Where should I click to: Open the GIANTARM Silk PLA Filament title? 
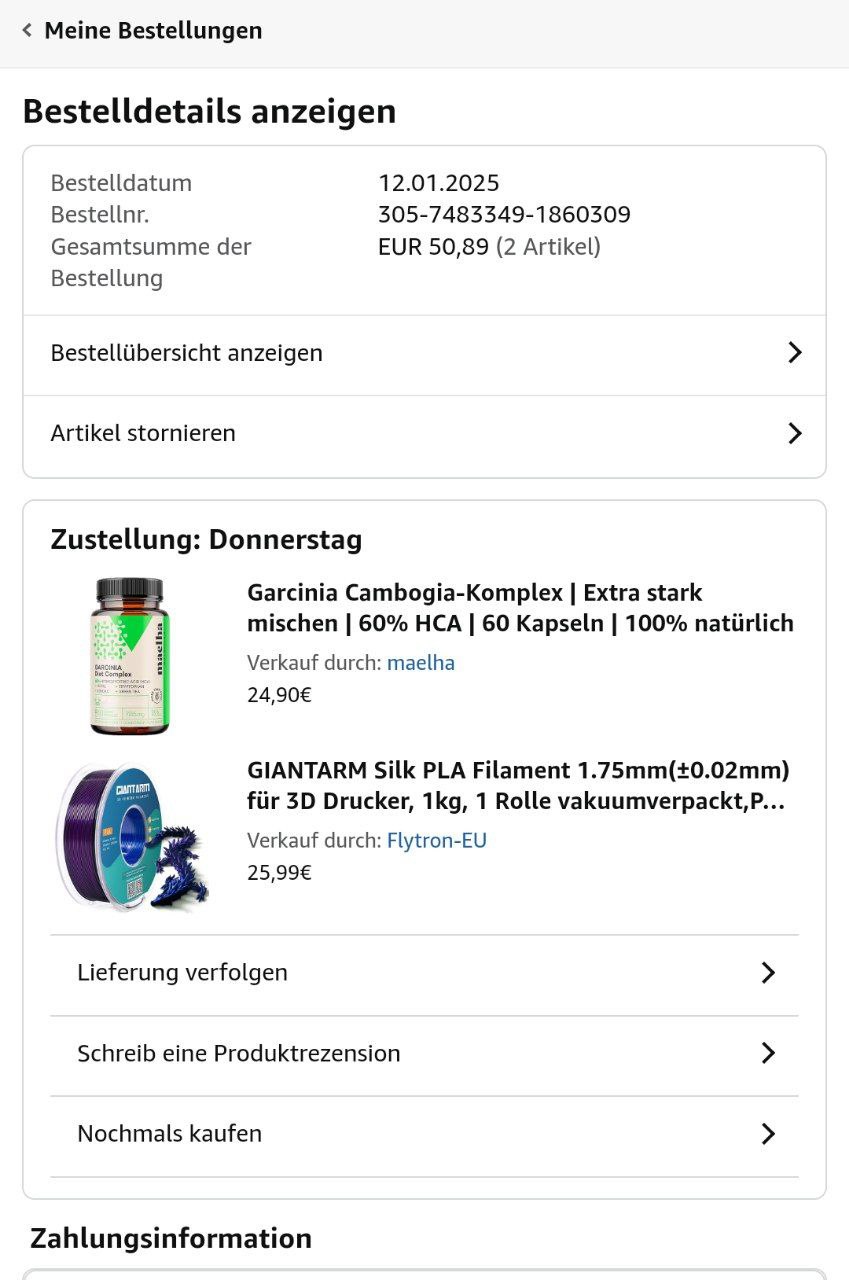518,786
